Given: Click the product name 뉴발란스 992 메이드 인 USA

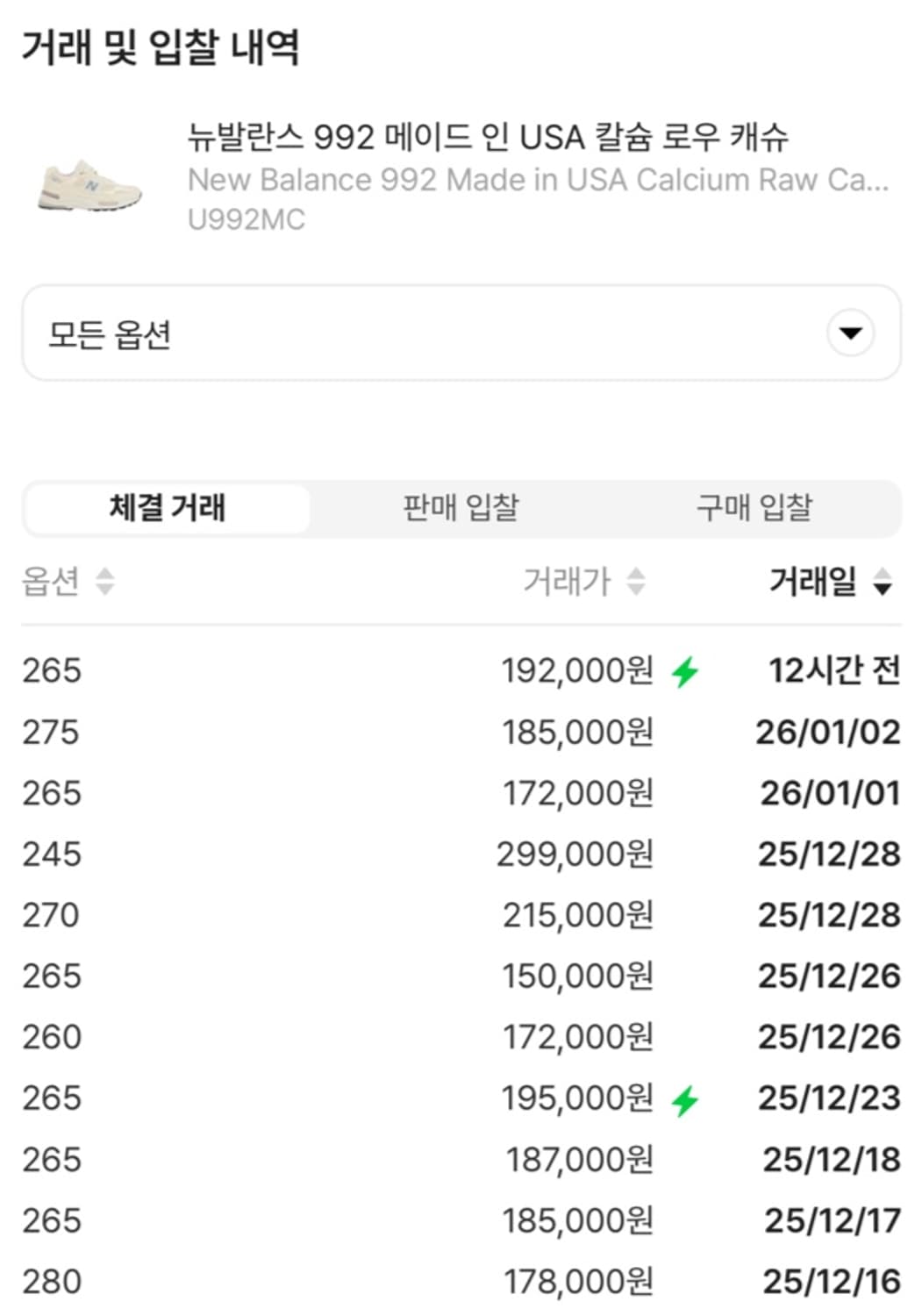Looking at the screenshot, I should 489,135.
